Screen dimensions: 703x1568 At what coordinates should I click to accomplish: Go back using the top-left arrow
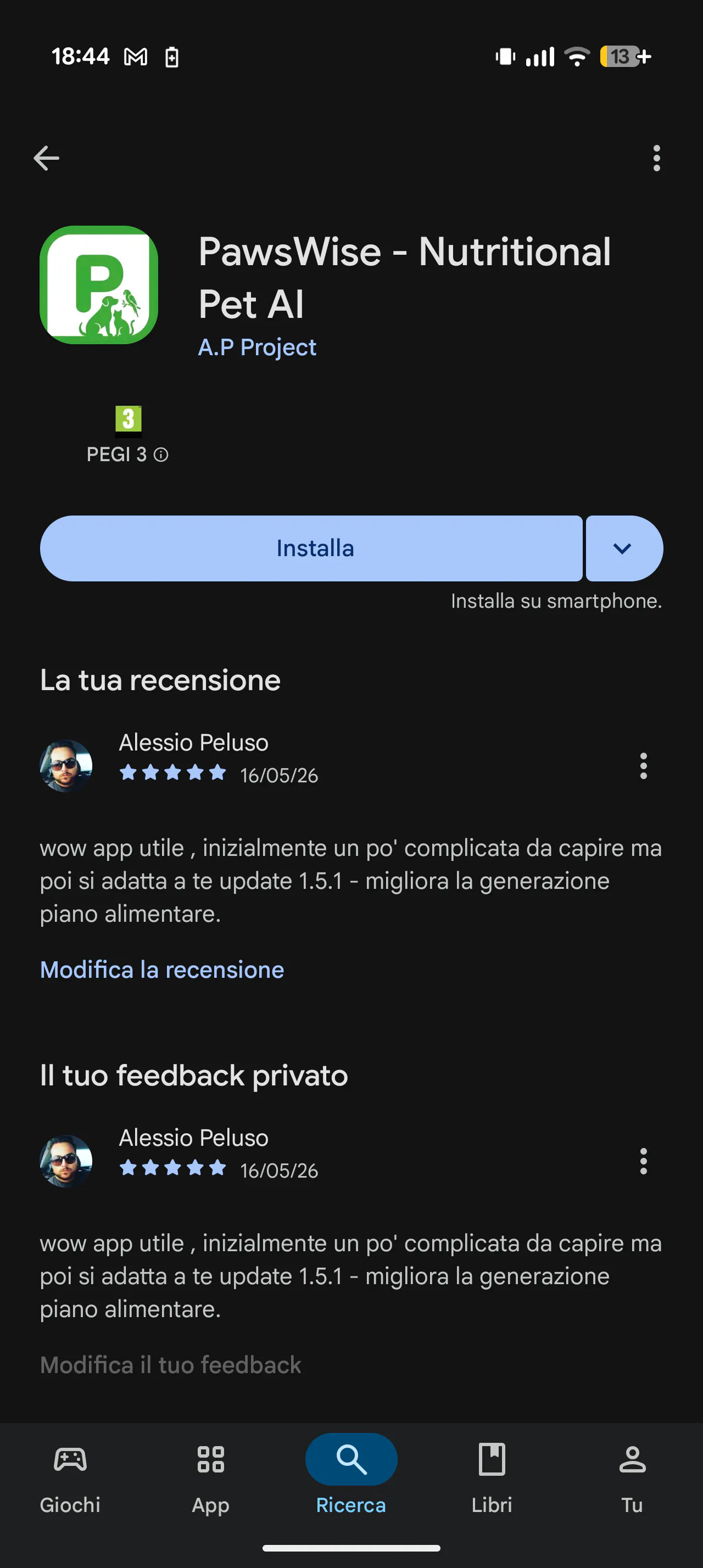[x=46, y=158]
